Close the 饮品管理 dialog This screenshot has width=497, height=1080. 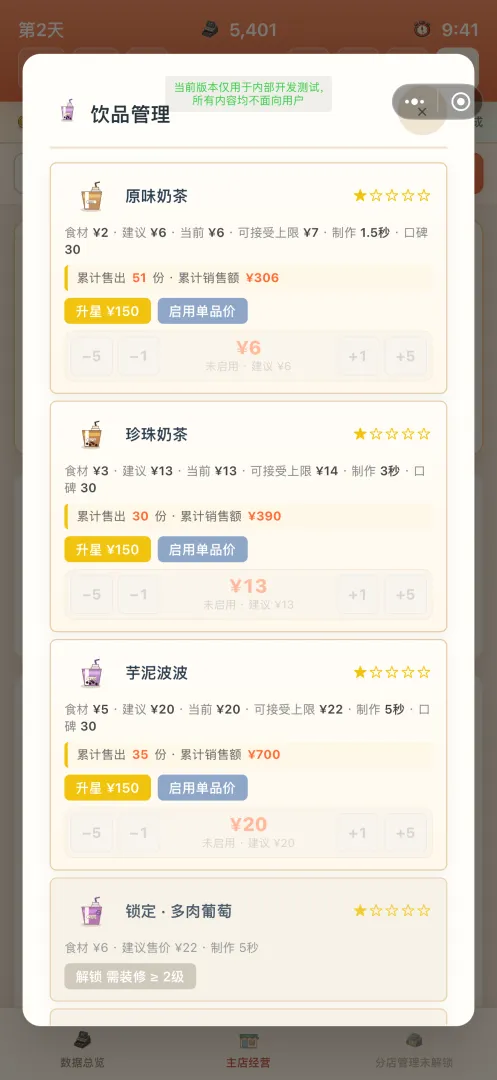pos(423,111)
